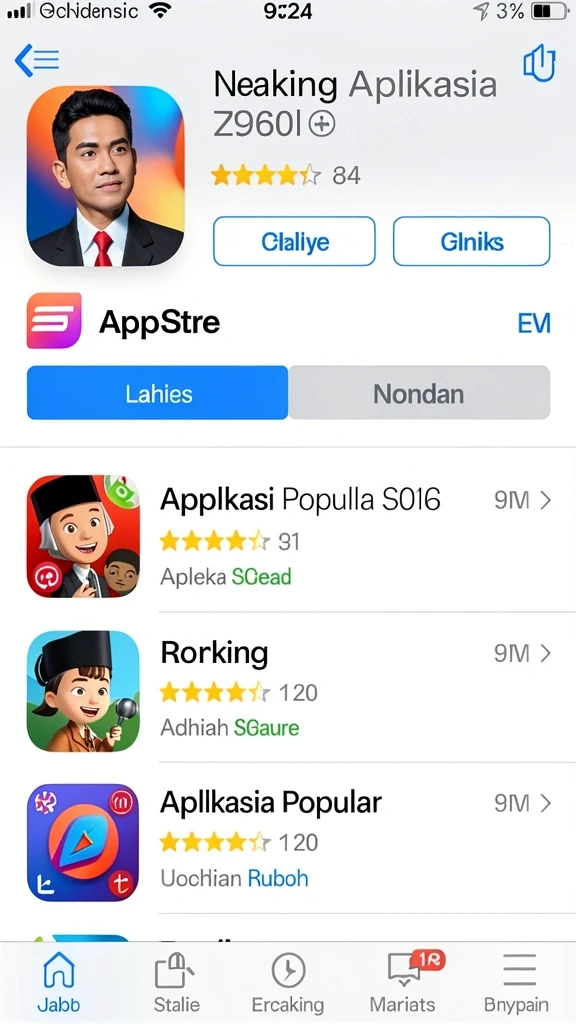Switch to the Nondan segment
The height and width of the screenshot is (1024, 576).
click(419, 392)
